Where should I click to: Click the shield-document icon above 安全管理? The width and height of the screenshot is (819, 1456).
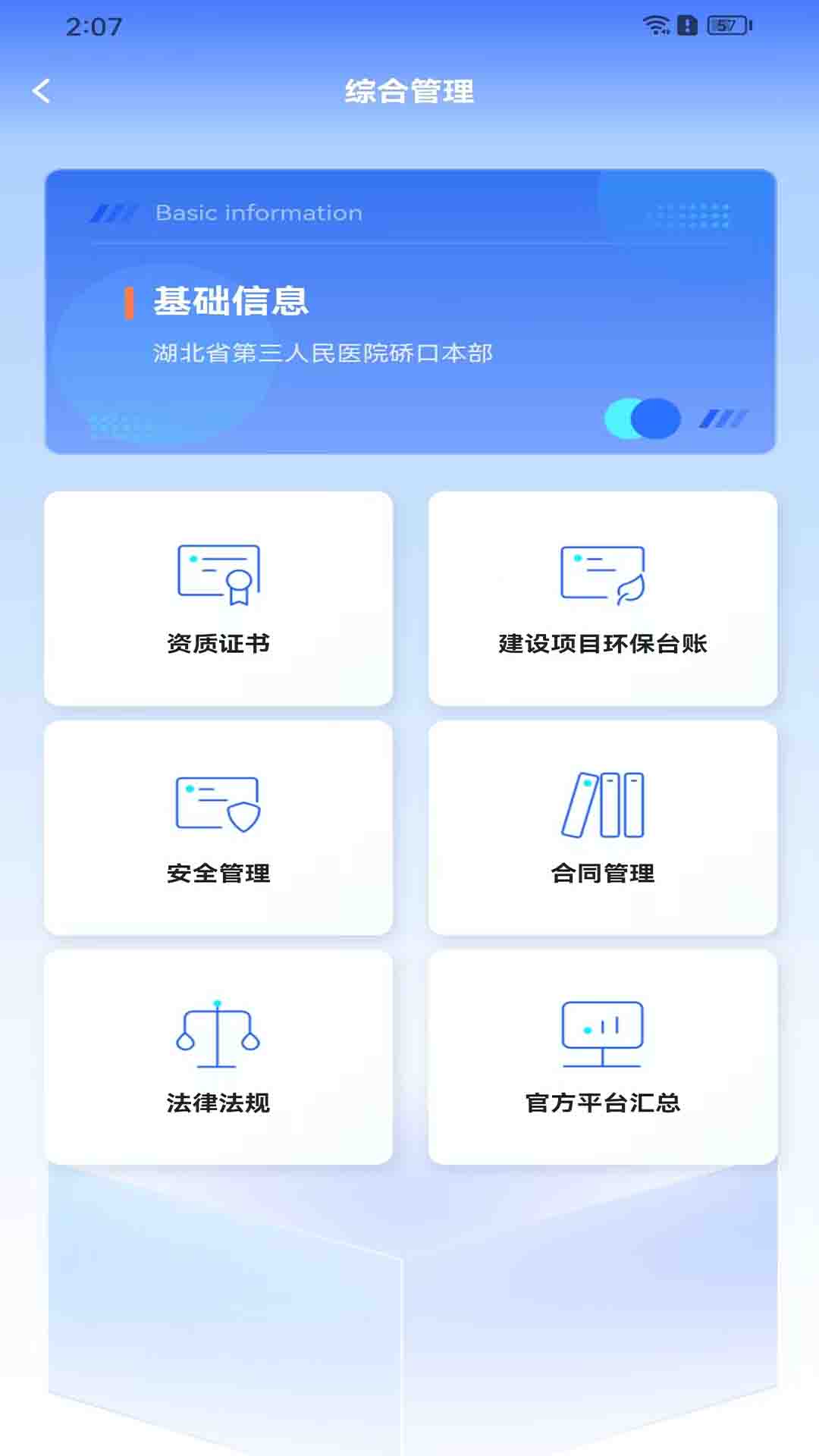point(218,806)
